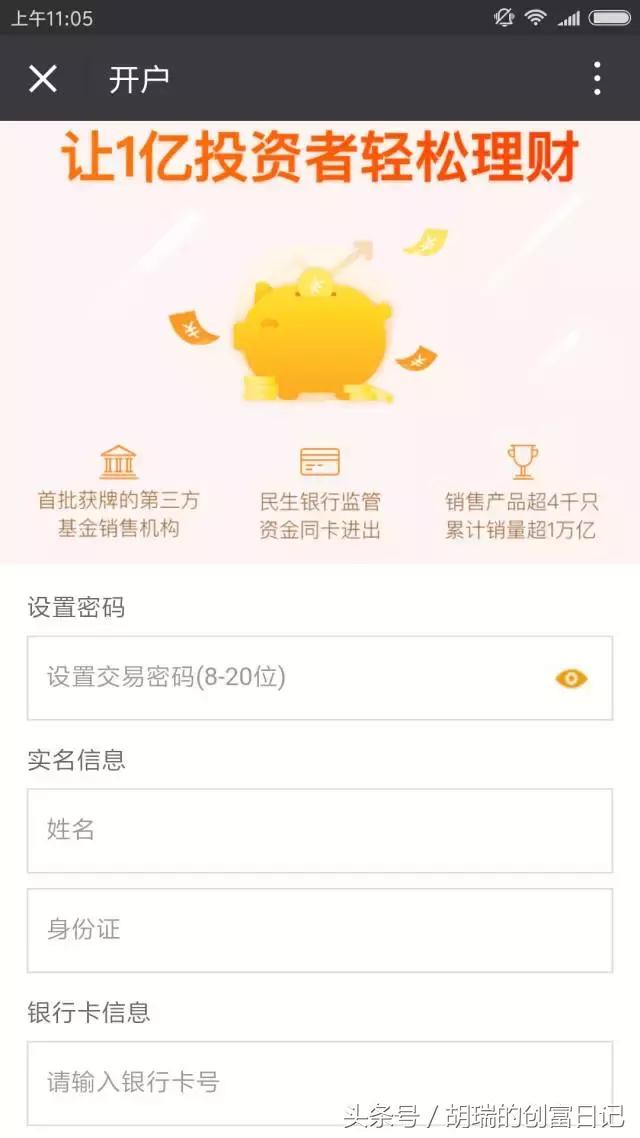Enter the 请输入银行卡号 field
This screenshot has height=1138, width=640.
(320, 1082)
